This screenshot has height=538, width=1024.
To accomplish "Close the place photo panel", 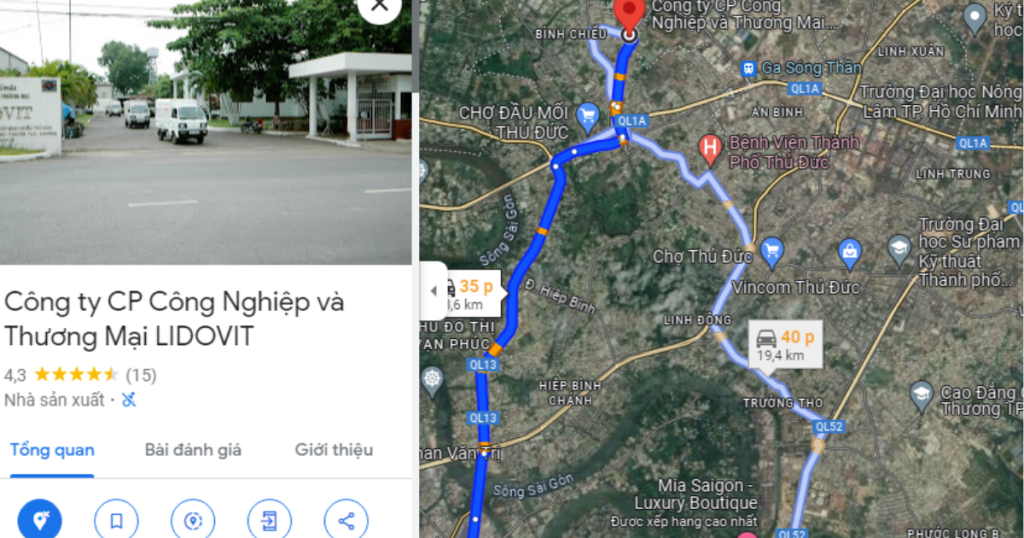I will pos(379,6).
